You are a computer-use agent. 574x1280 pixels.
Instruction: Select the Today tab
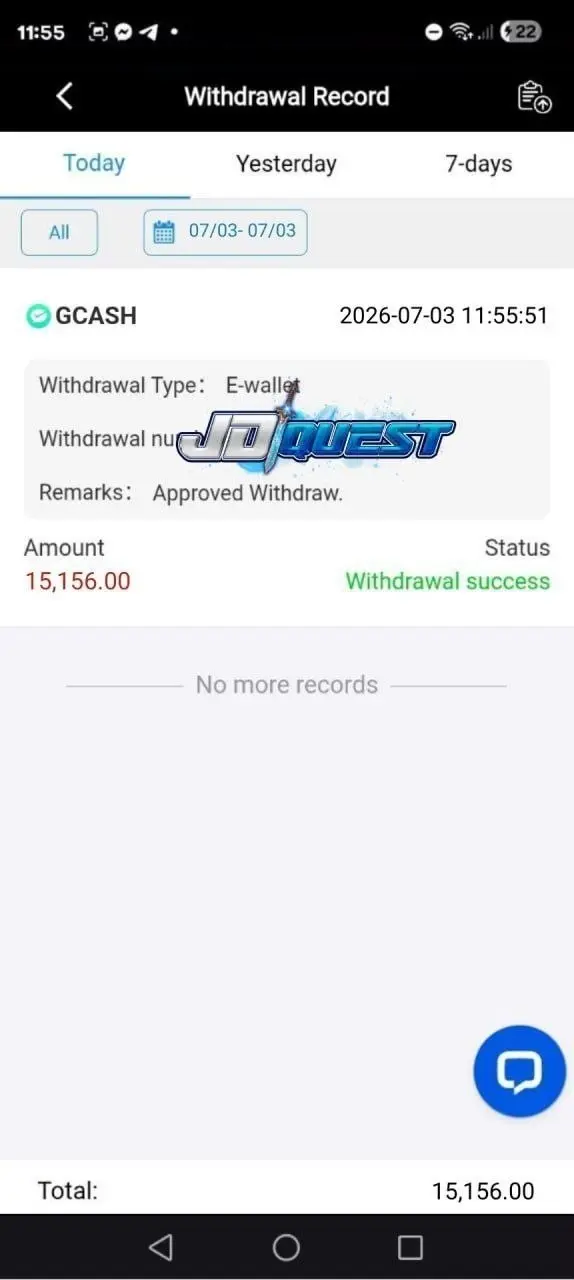click(x=94, y=164)
